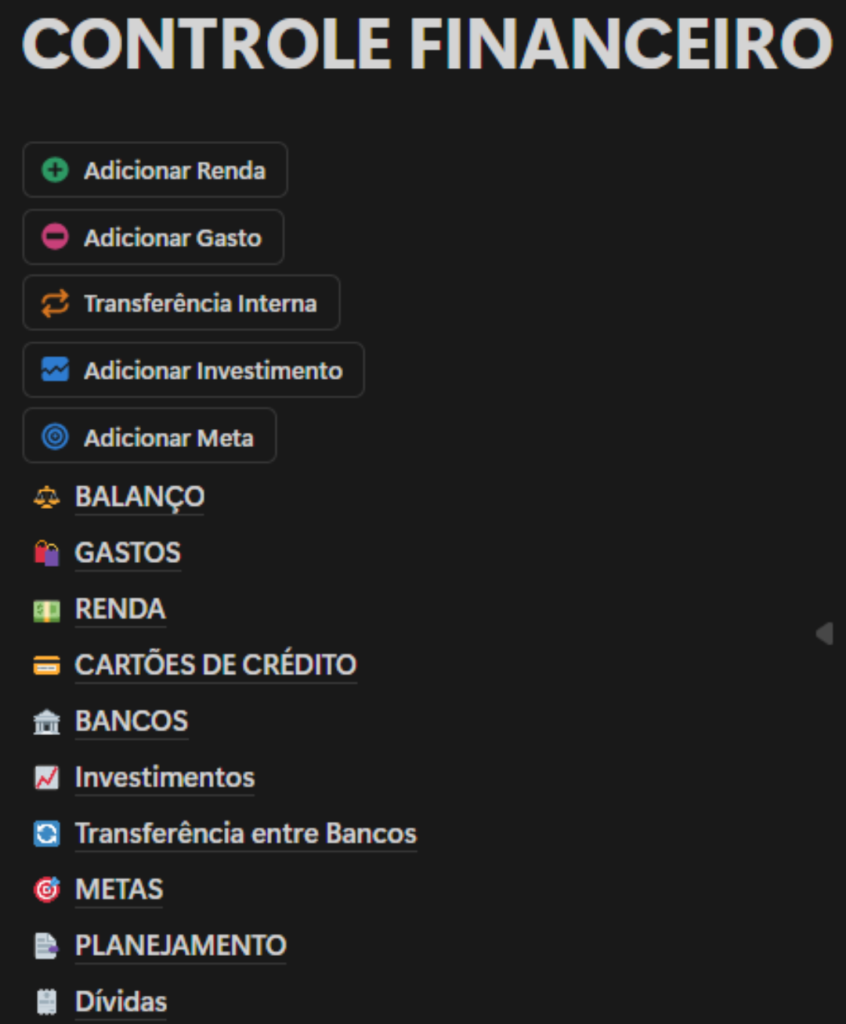The image size is (846, 1024).
Task: Go to the Dívidas page
Action: coord(120,1001)
